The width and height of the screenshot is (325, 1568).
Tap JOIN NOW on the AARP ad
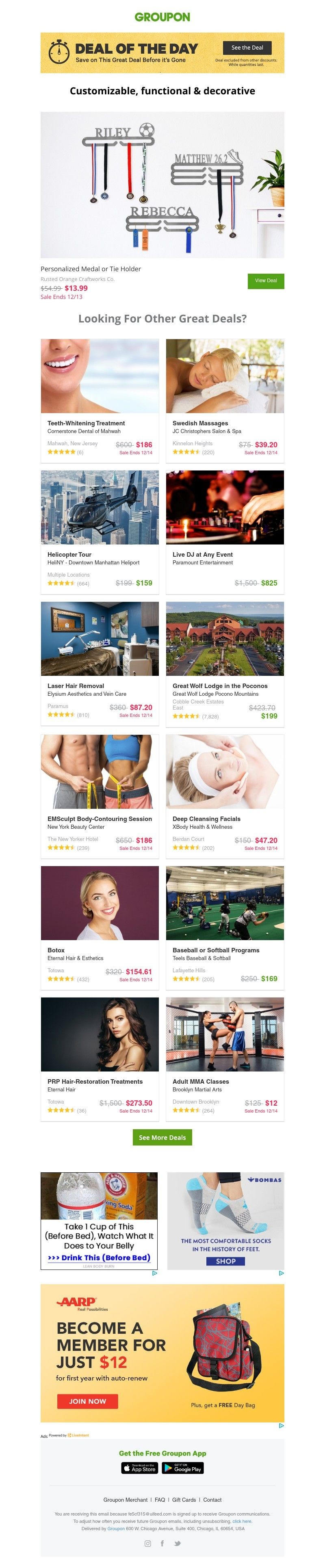[88, 1401]
